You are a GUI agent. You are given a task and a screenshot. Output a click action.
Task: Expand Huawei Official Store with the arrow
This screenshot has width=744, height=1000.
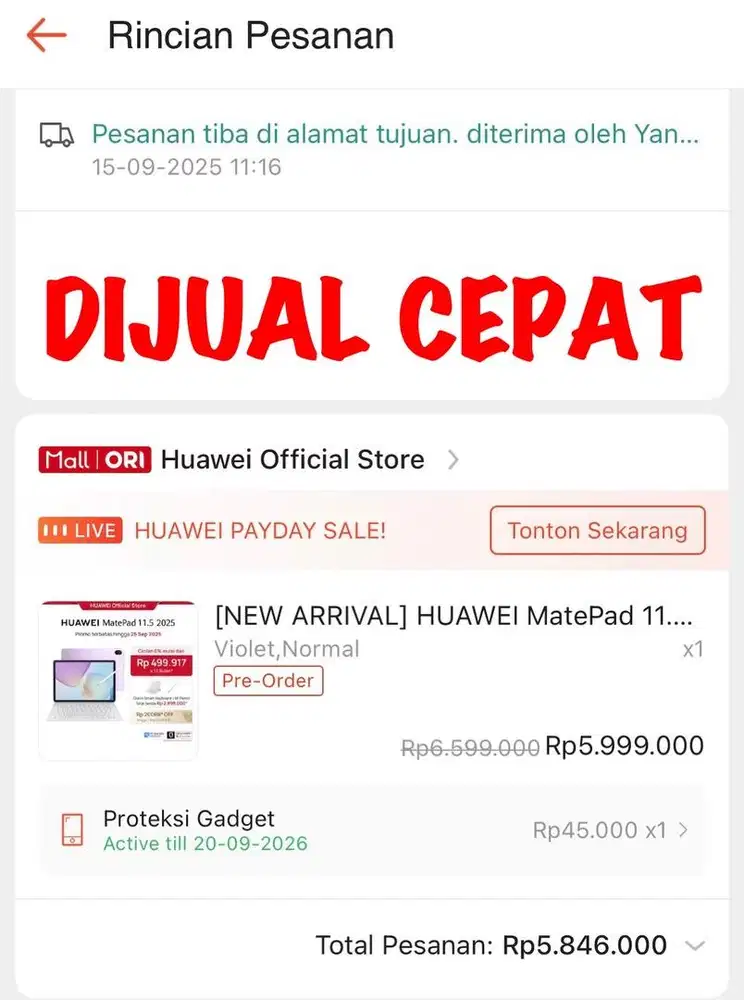point(453,460)
